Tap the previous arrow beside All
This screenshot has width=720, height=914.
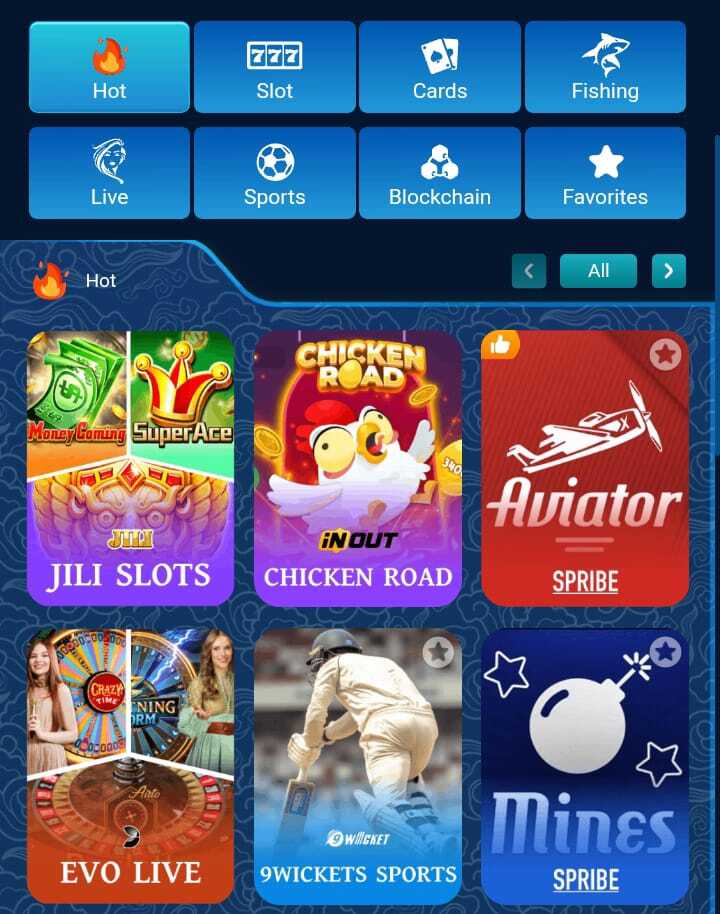[529, 270]
